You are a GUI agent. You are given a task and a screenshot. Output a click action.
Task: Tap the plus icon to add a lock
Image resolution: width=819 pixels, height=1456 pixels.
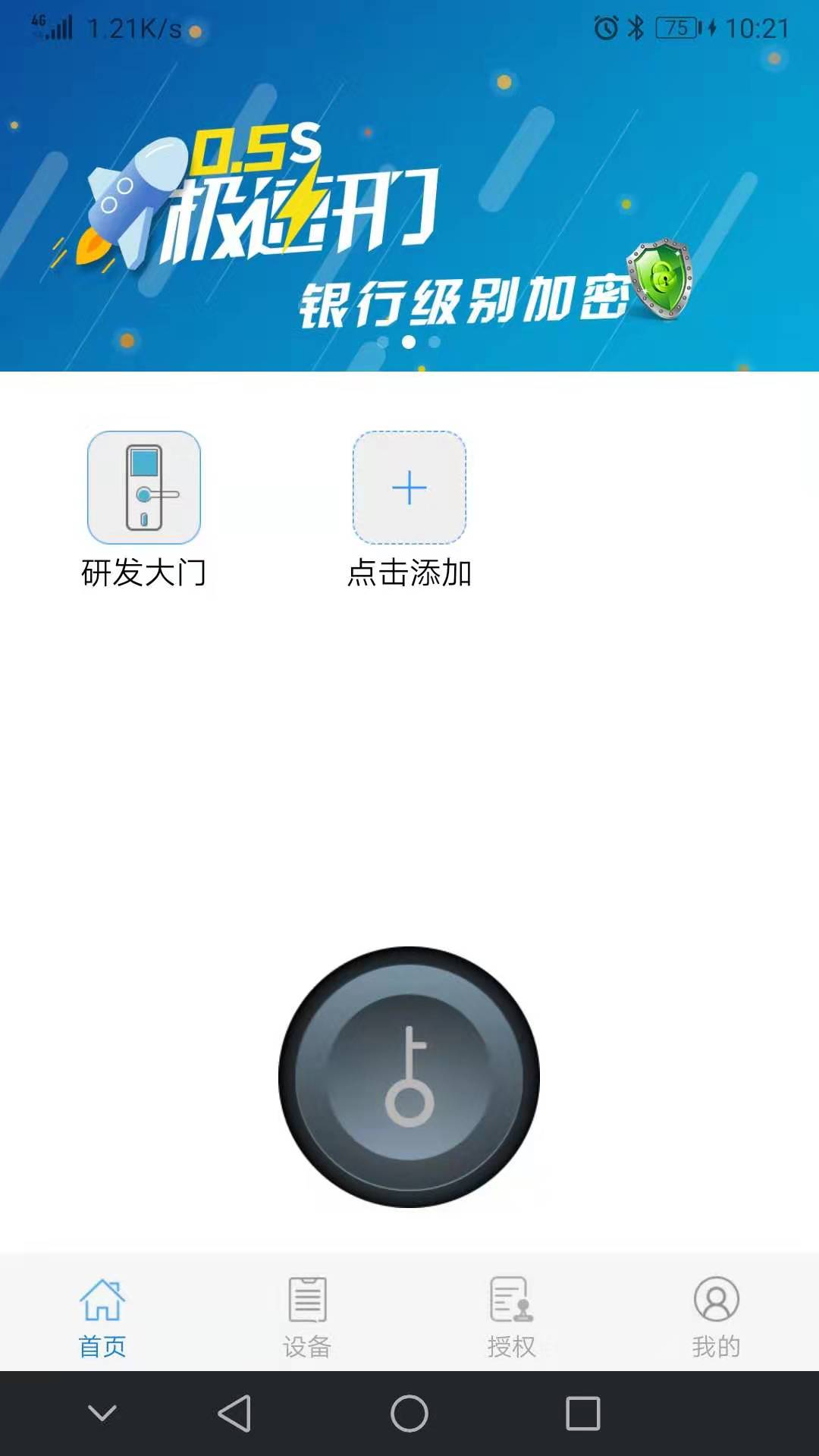click(x=409, y=488)
